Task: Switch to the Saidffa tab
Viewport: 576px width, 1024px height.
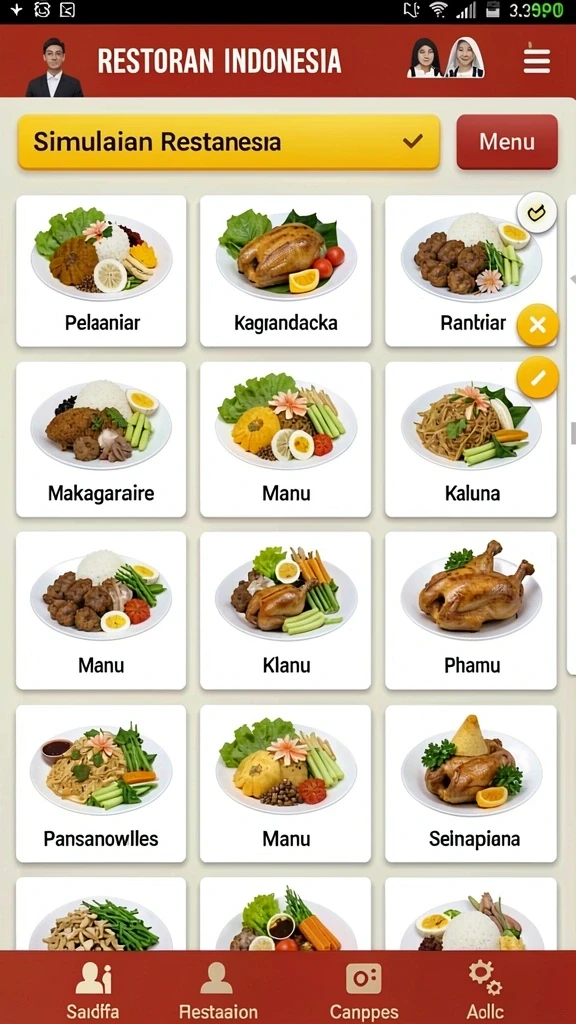Action: click(93, 989)
